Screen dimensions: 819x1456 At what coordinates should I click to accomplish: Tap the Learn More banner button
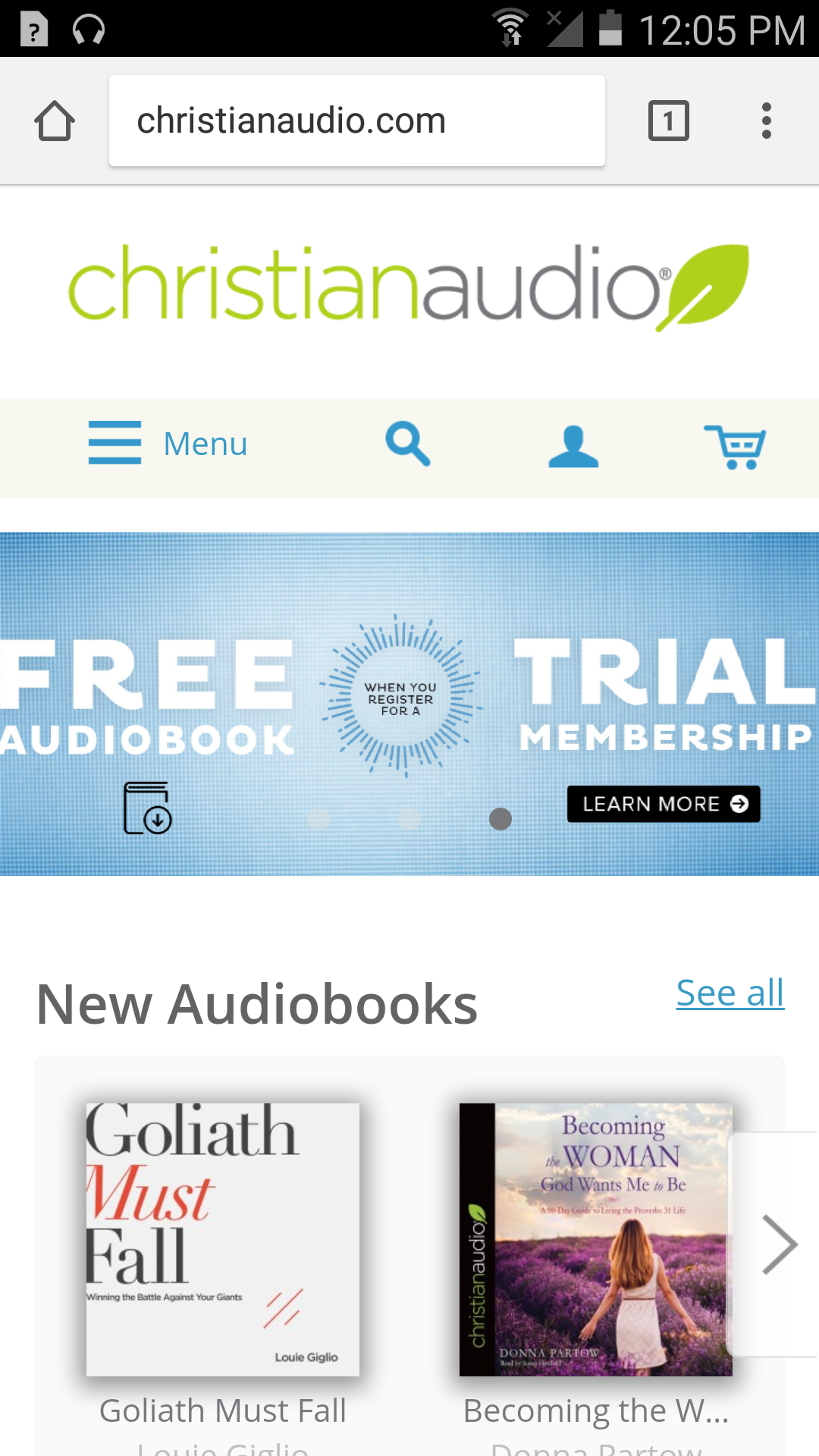click(x=664, y=804)
